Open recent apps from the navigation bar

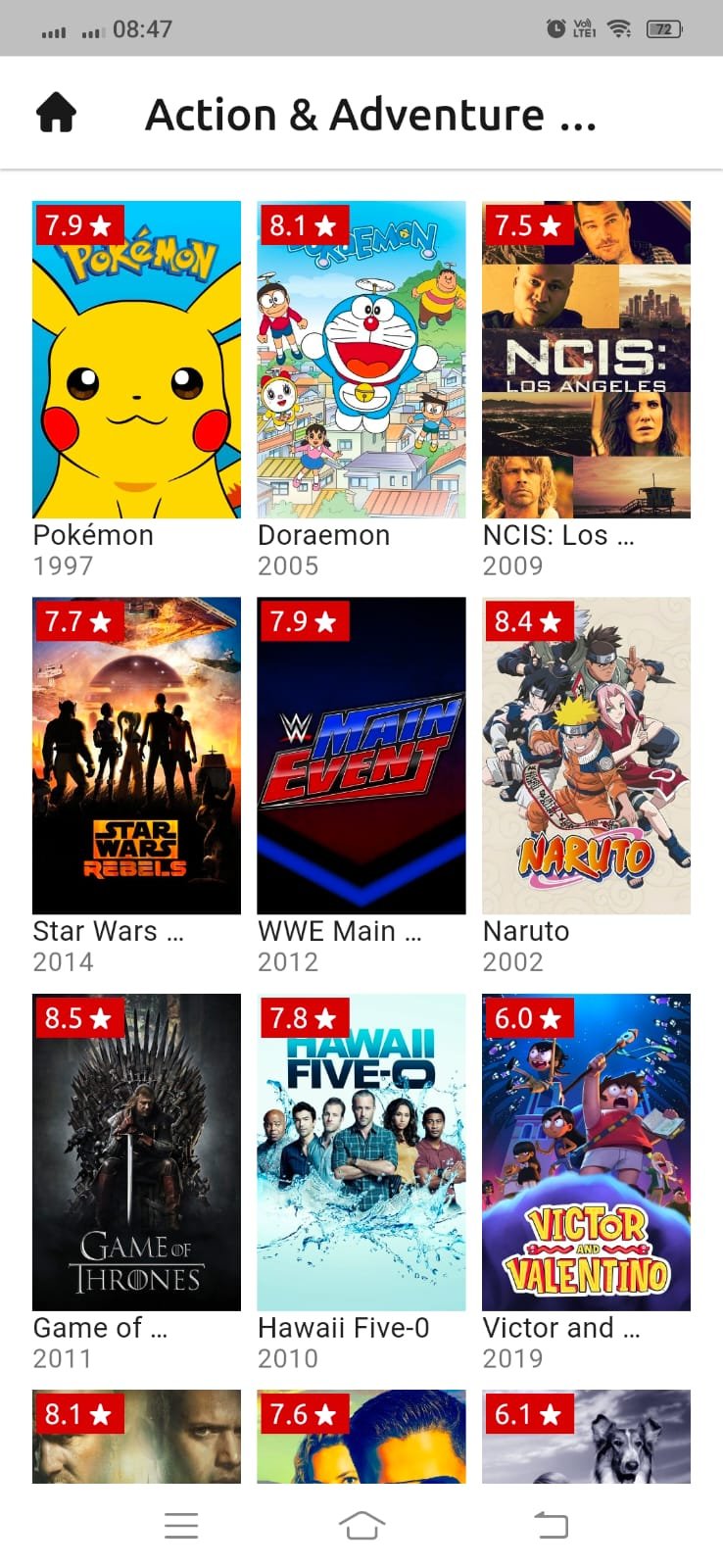pos(181,1525)
